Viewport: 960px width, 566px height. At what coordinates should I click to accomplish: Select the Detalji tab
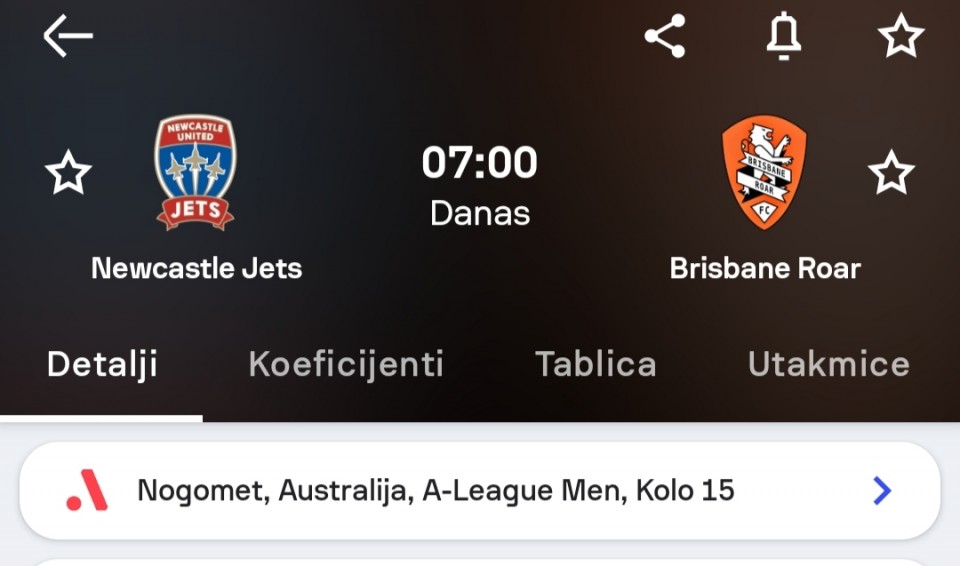tap(102, 364)
